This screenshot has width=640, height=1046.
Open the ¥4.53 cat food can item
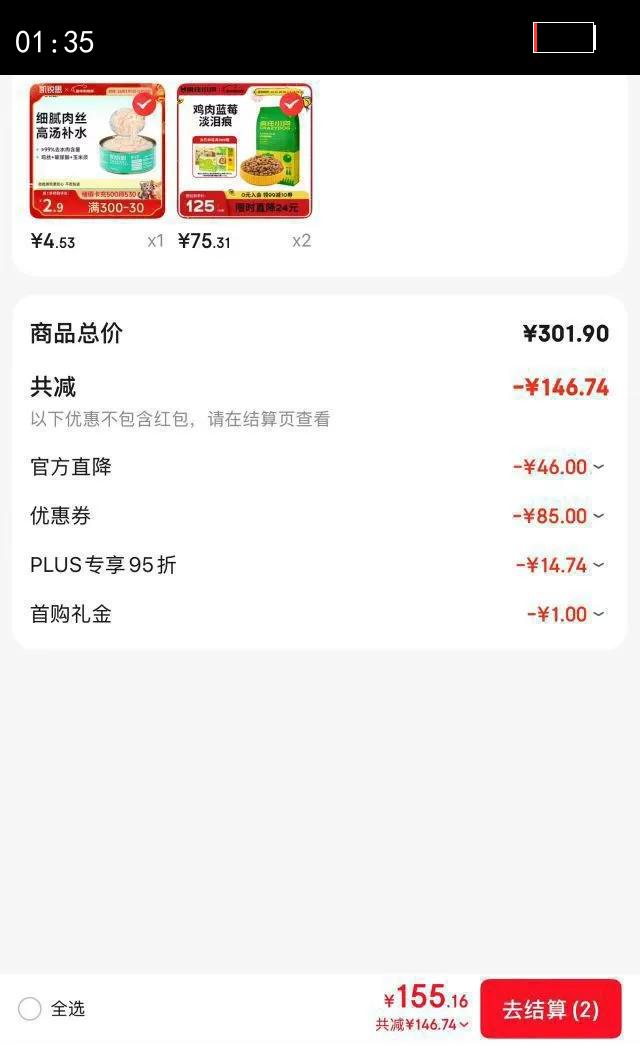pos(97,151)
